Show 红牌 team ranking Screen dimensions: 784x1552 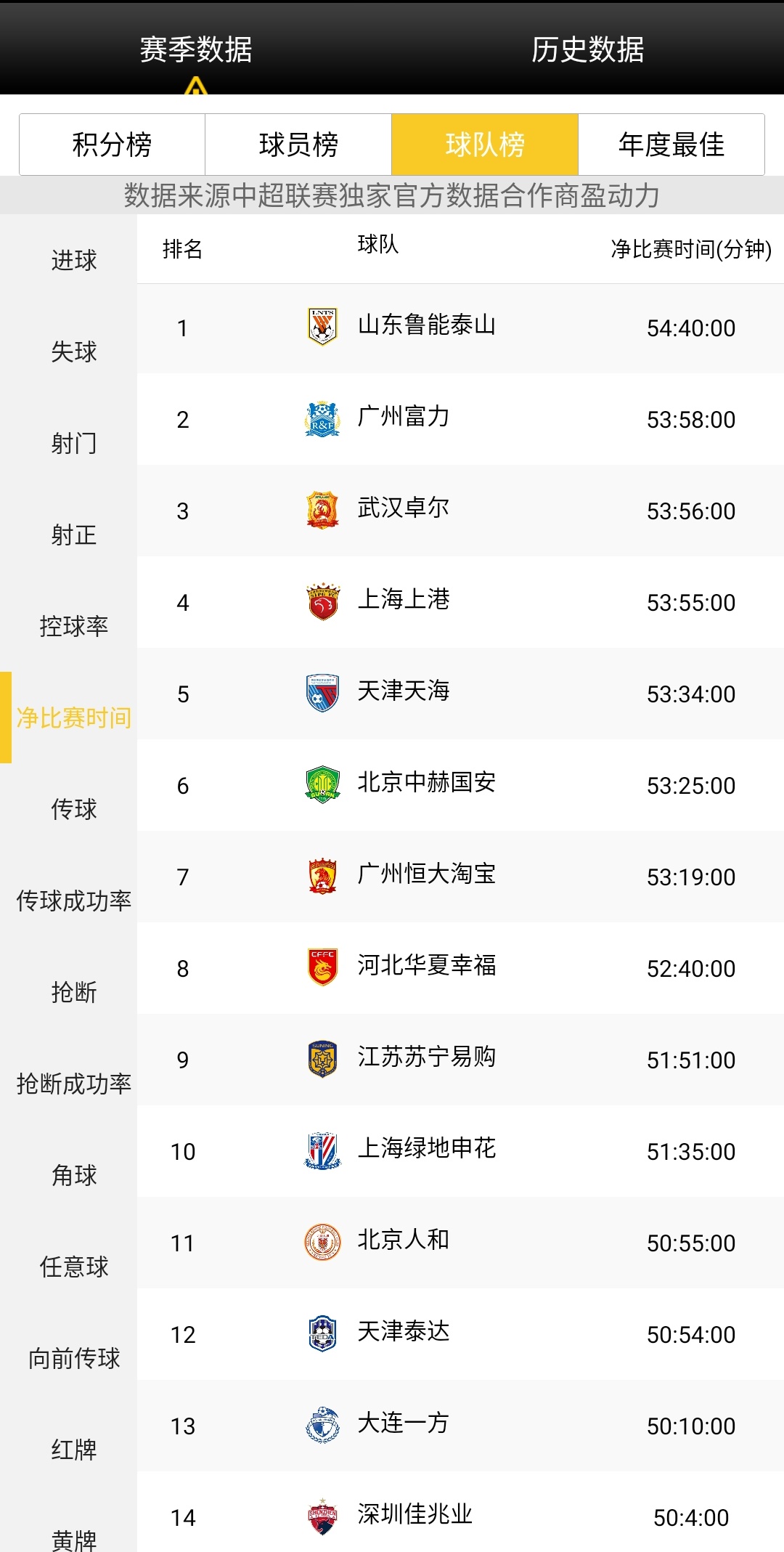click(73, 1450)
